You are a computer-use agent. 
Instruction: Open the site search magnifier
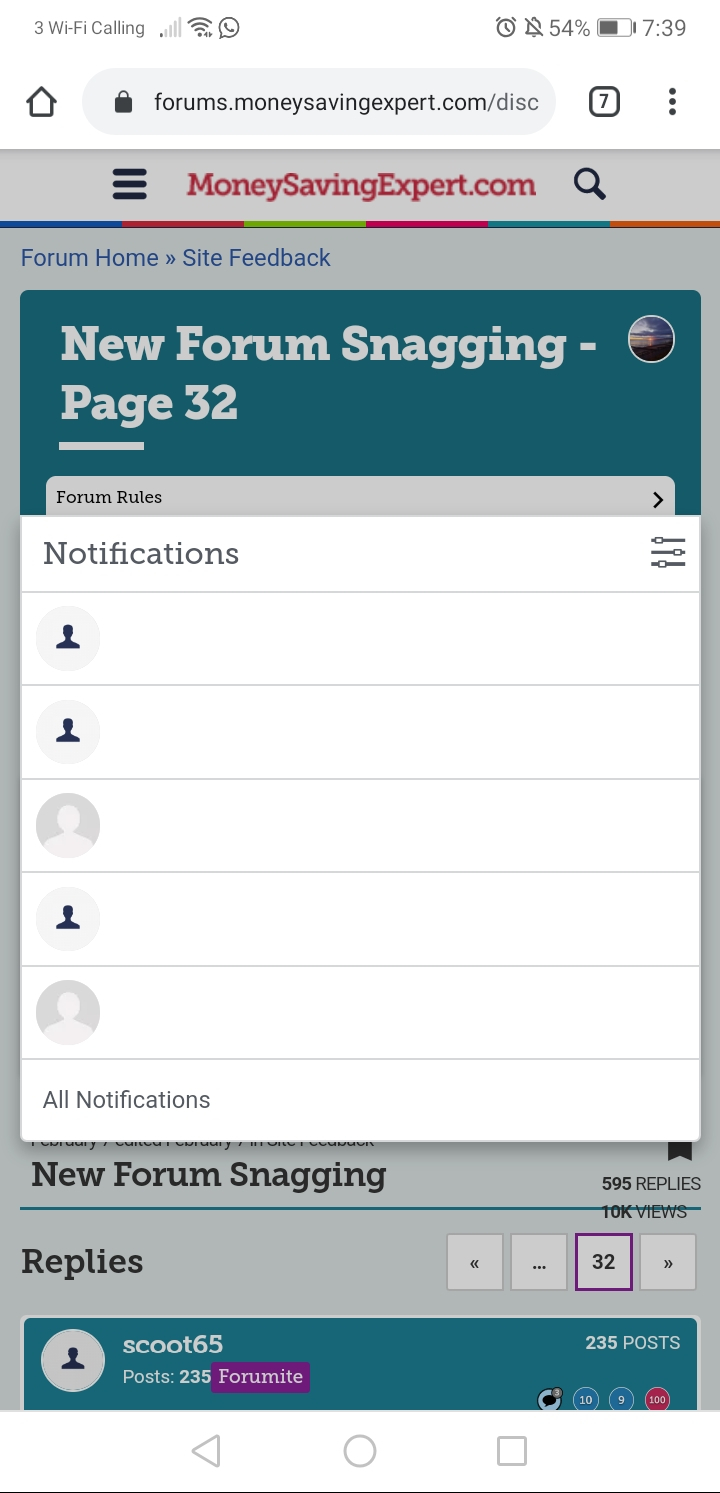click(590, 184)
